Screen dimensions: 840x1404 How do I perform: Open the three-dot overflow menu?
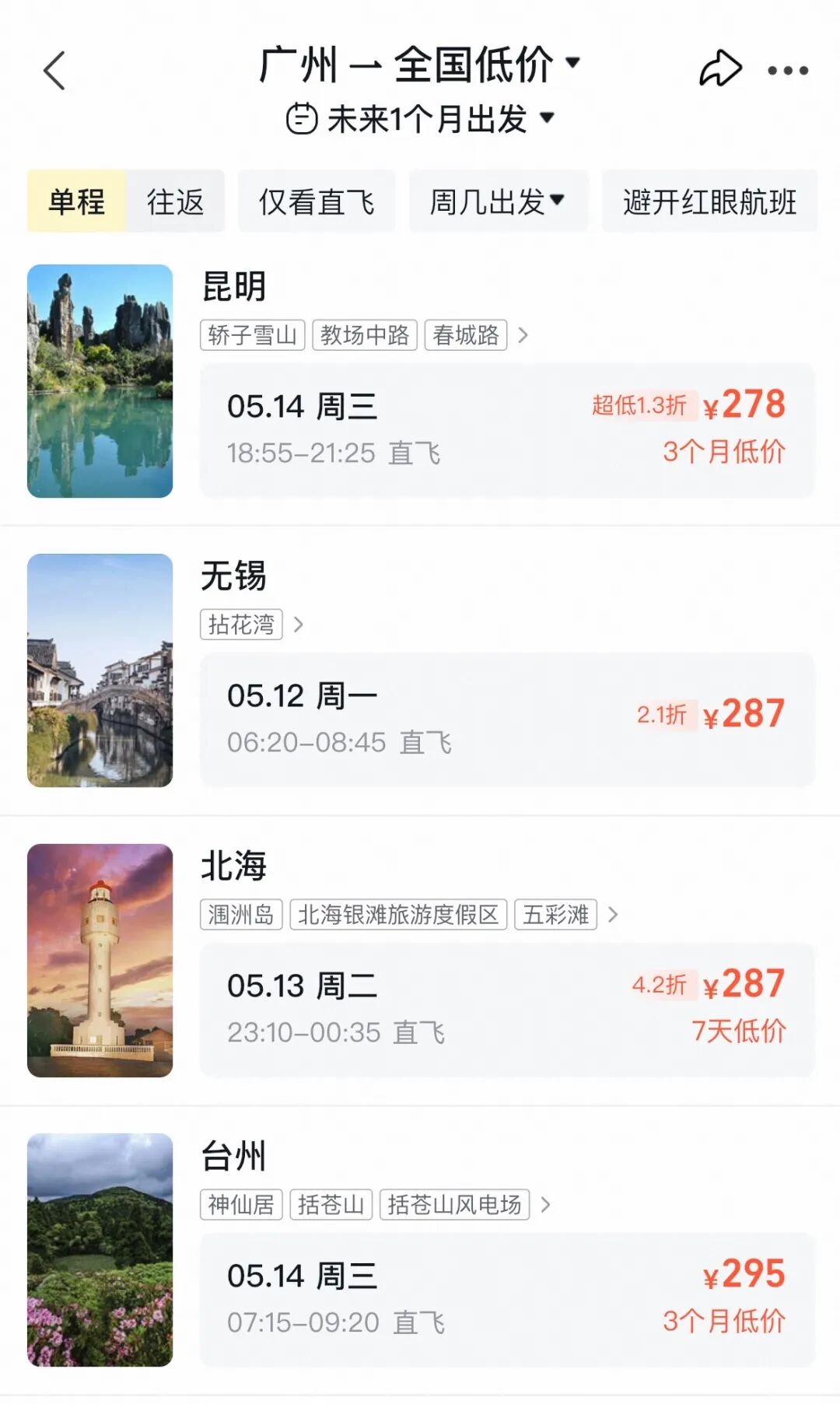tap(788, 70)
